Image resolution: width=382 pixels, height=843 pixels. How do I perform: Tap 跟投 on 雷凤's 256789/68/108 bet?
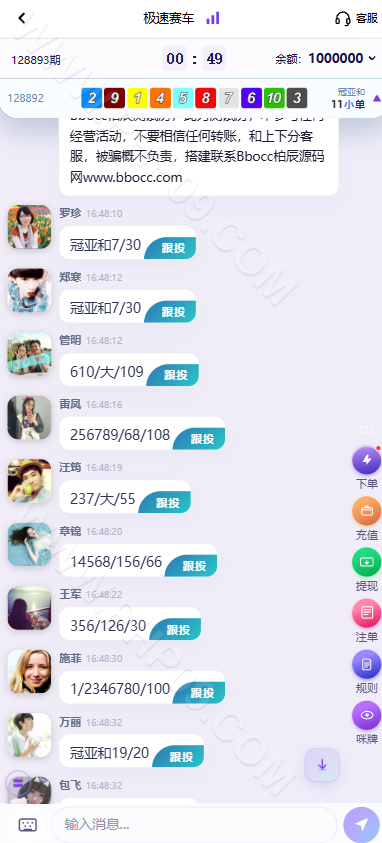(201, 439)
